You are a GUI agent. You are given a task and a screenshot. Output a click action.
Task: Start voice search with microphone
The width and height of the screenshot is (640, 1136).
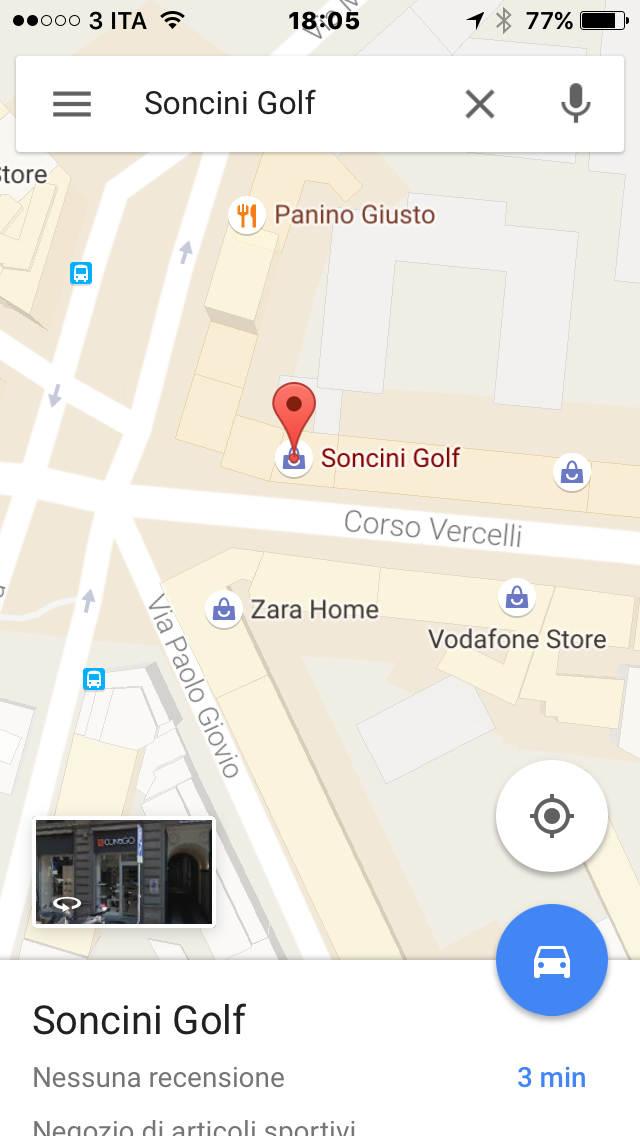tap(575, 104)
